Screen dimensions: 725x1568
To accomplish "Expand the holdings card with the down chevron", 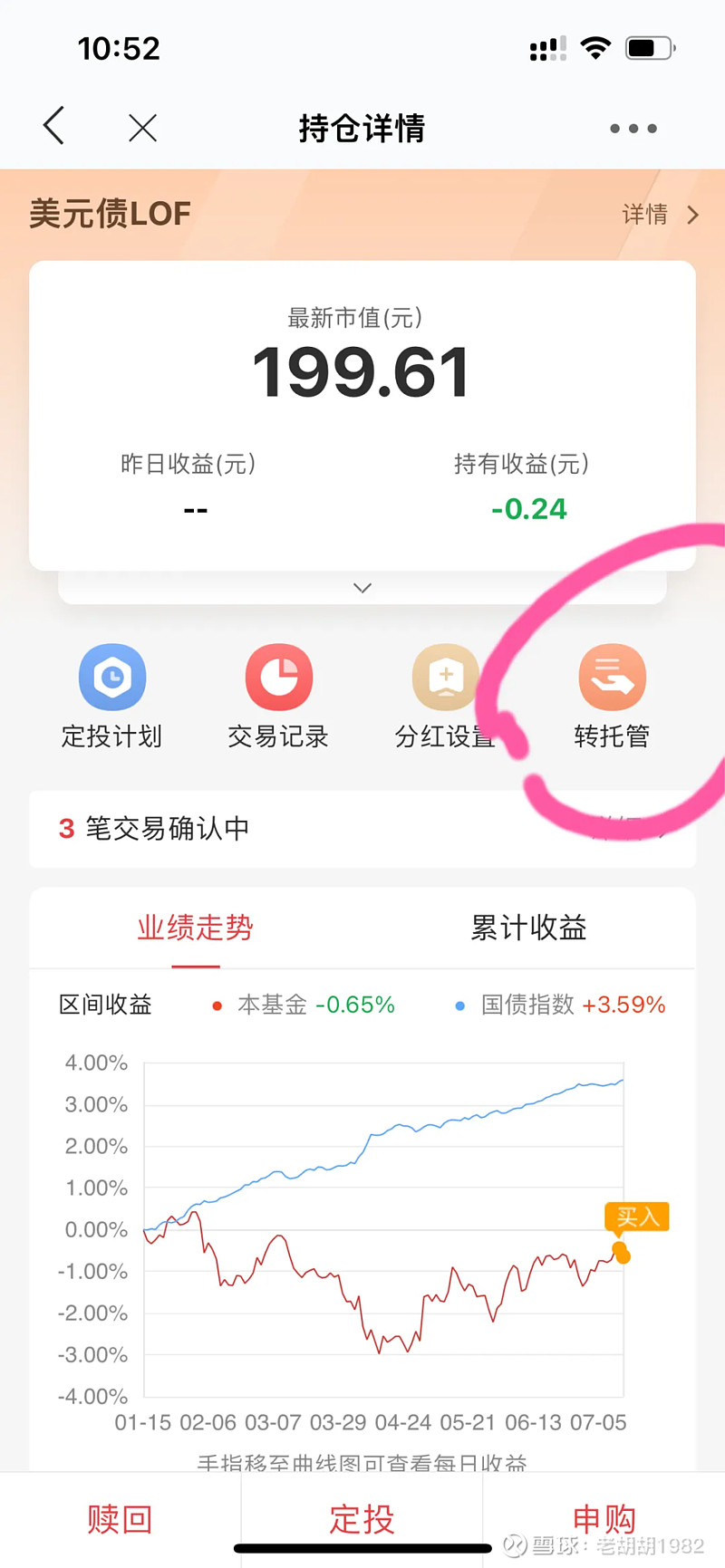I will click(362, 588).
